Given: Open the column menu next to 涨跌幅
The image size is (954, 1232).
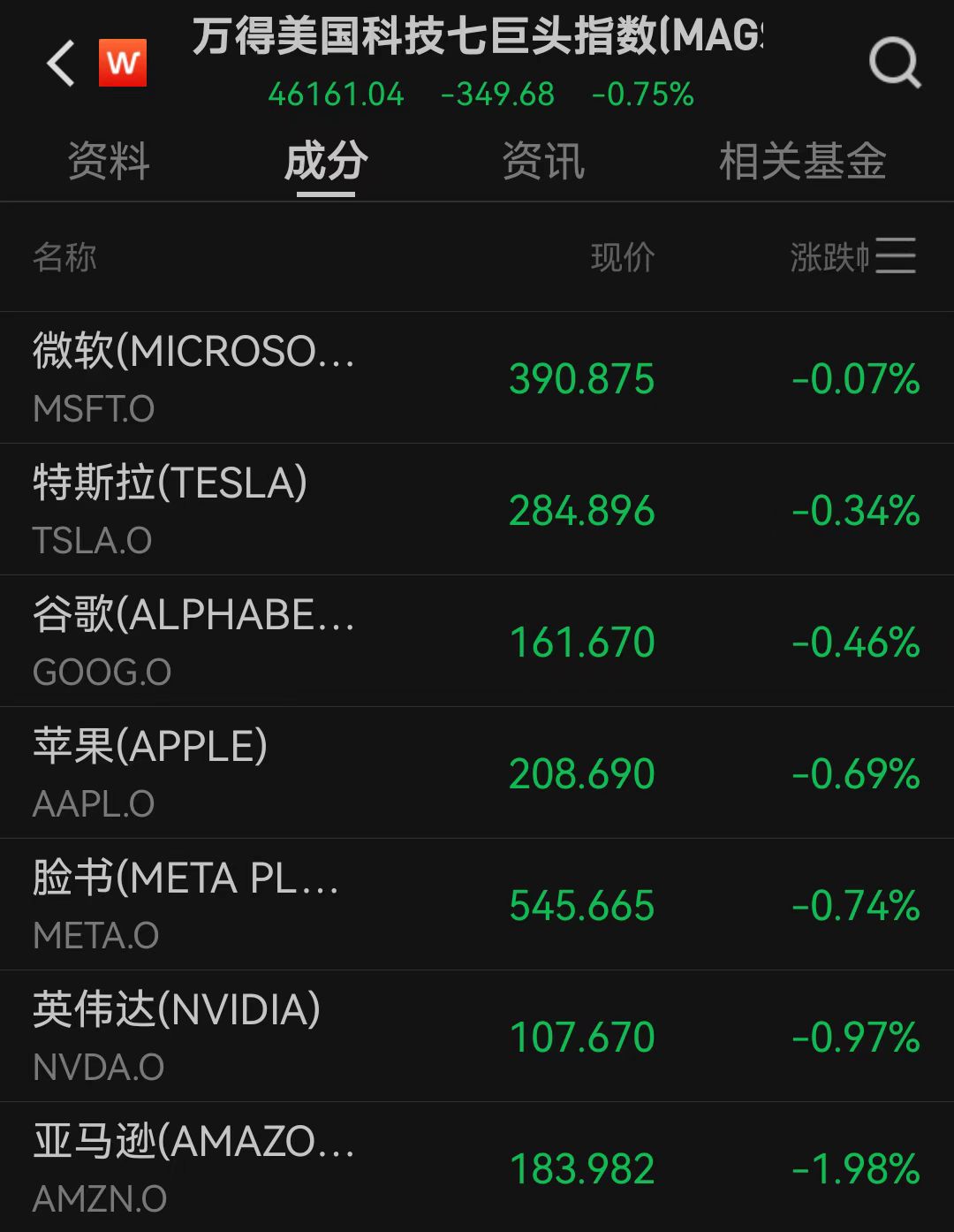Looking at the screenshot, I should coord(896,257).
